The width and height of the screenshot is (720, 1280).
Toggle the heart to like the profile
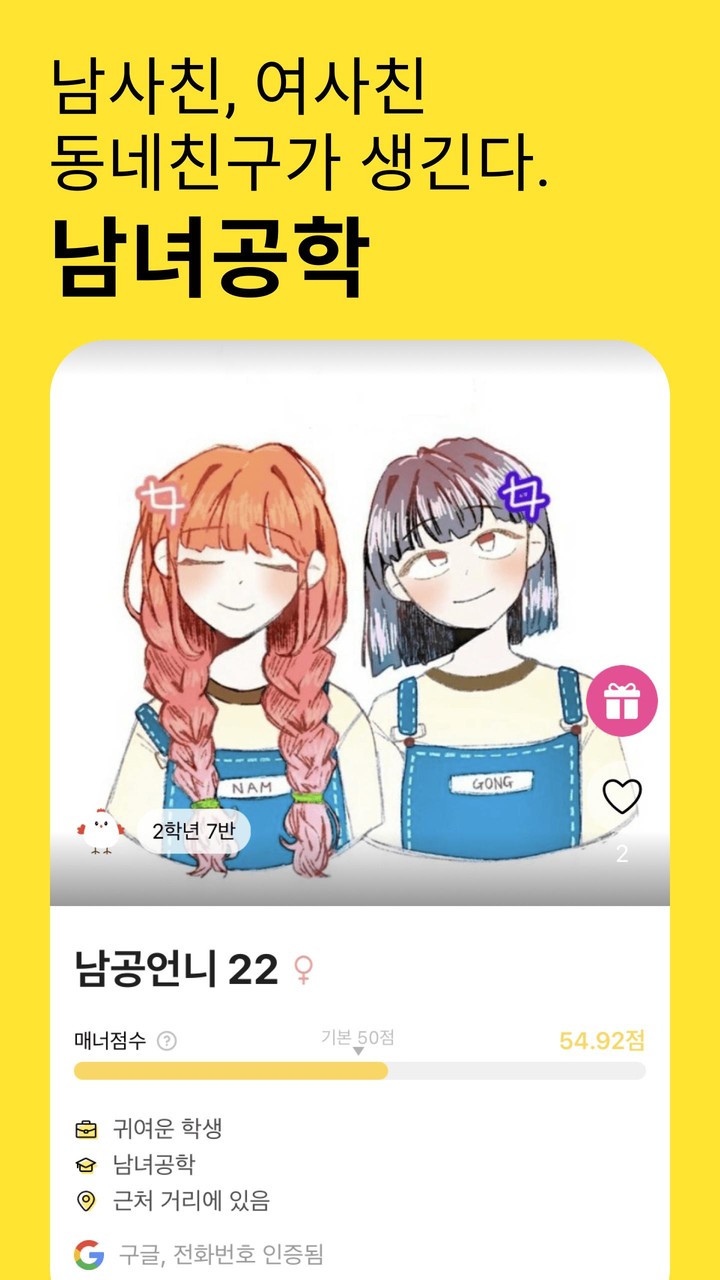[x=623, y=795]
